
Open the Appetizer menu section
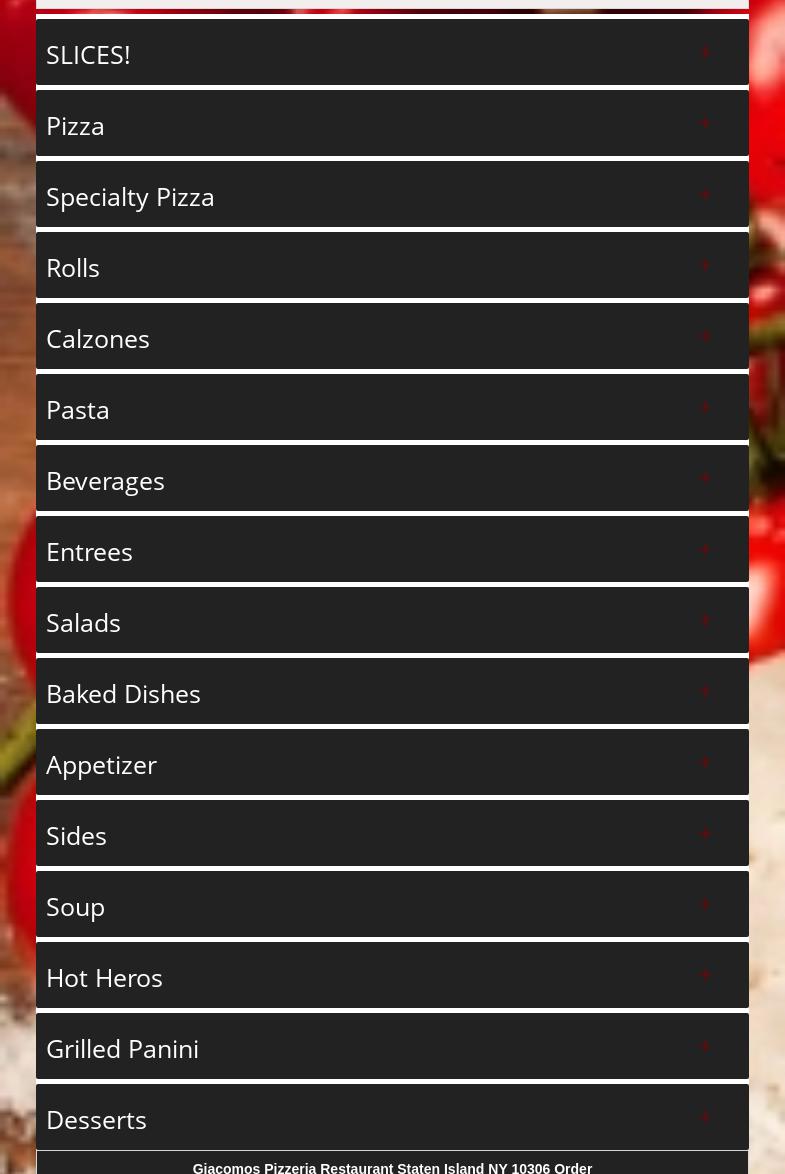392,764
